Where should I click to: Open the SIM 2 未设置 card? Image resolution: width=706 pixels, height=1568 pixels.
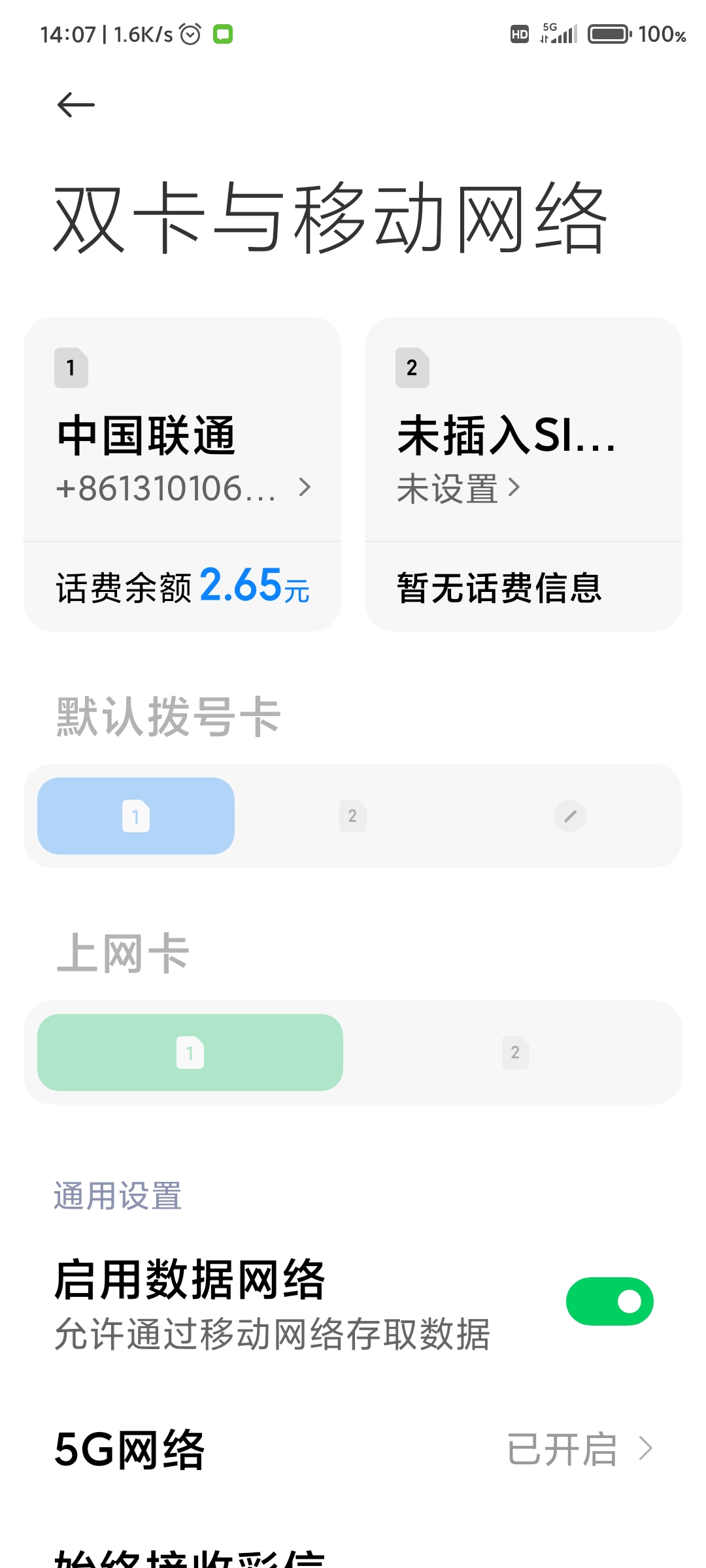[x=524, y=429]
